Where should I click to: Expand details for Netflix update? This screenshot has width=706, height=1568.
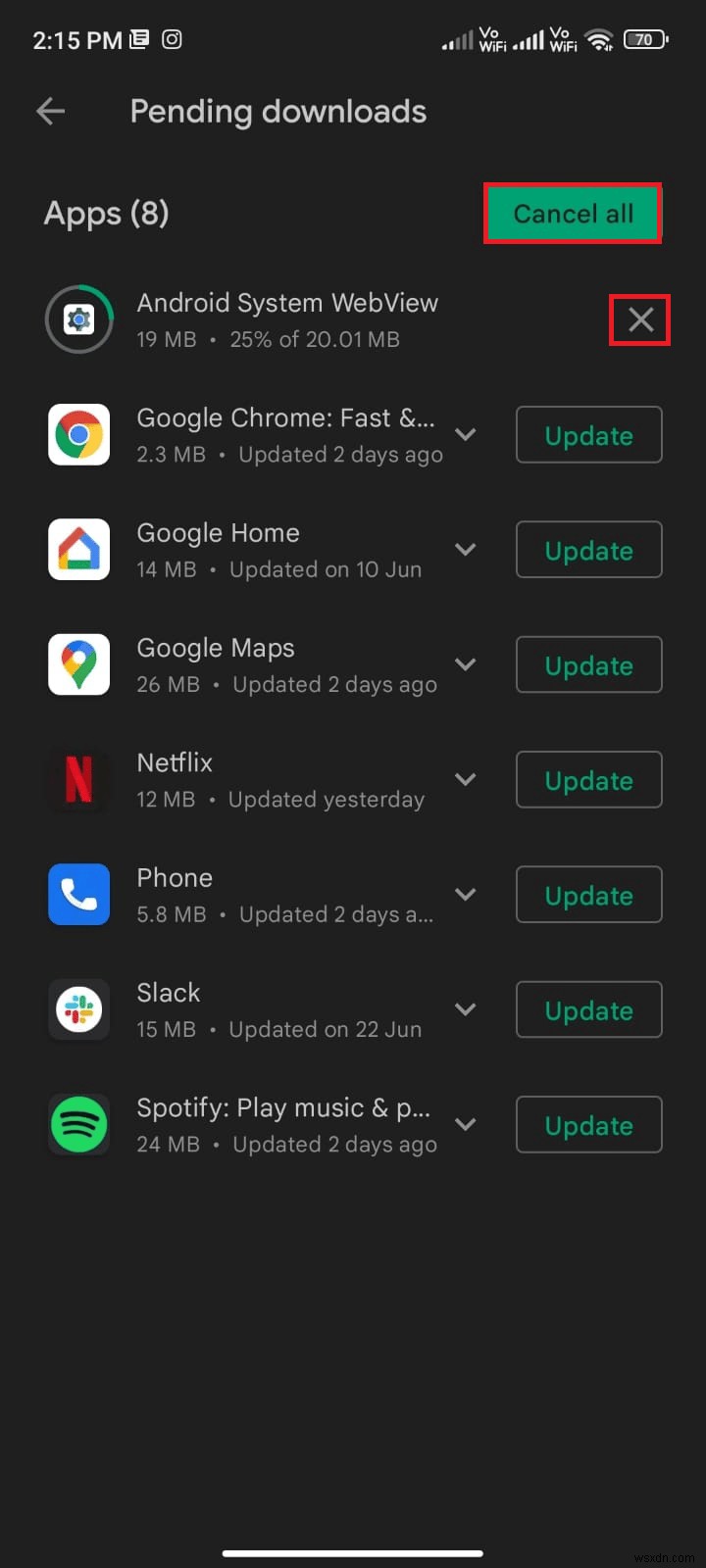pyautogui.click(x=466, y=779)
